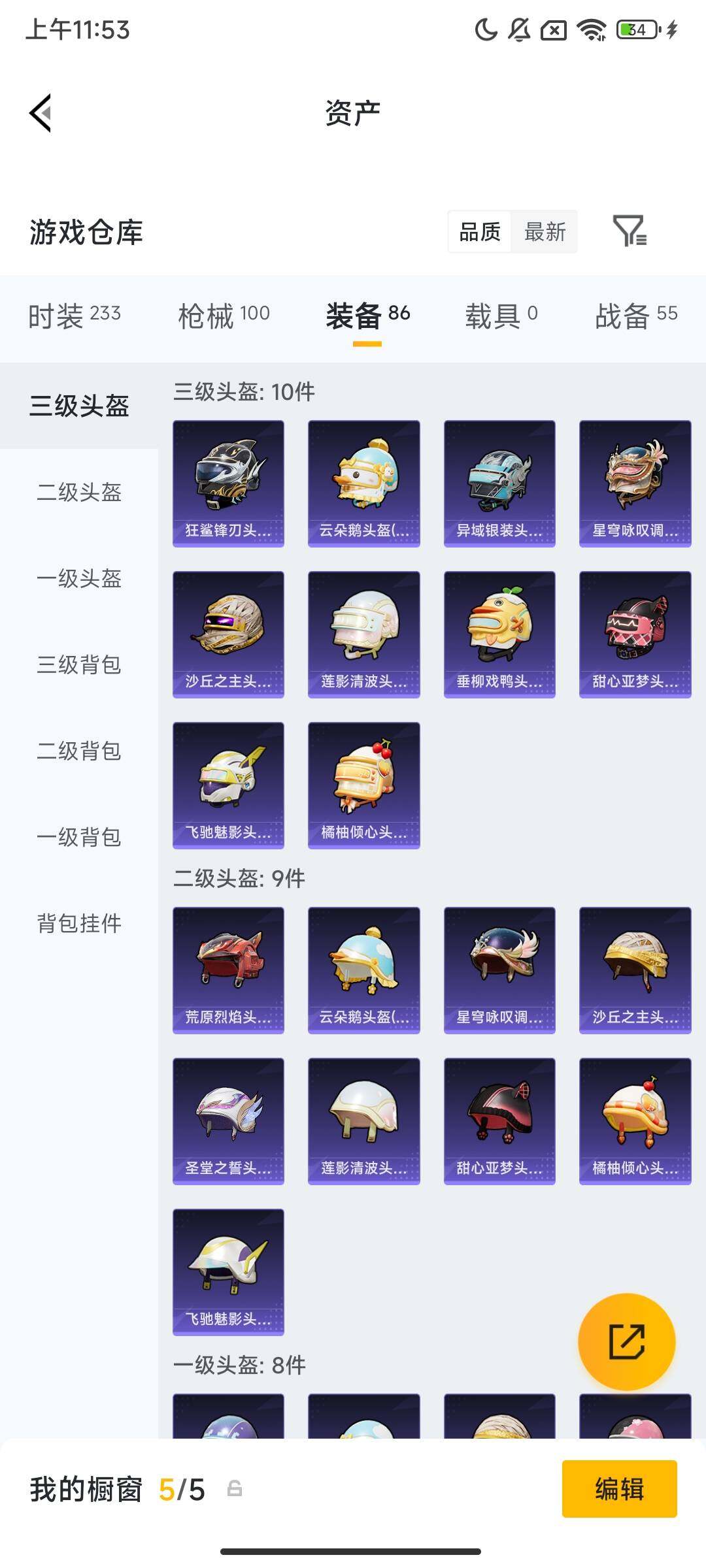Go back from the 资产 page
Screen dimensions: 706x1568
click(41, 113)
